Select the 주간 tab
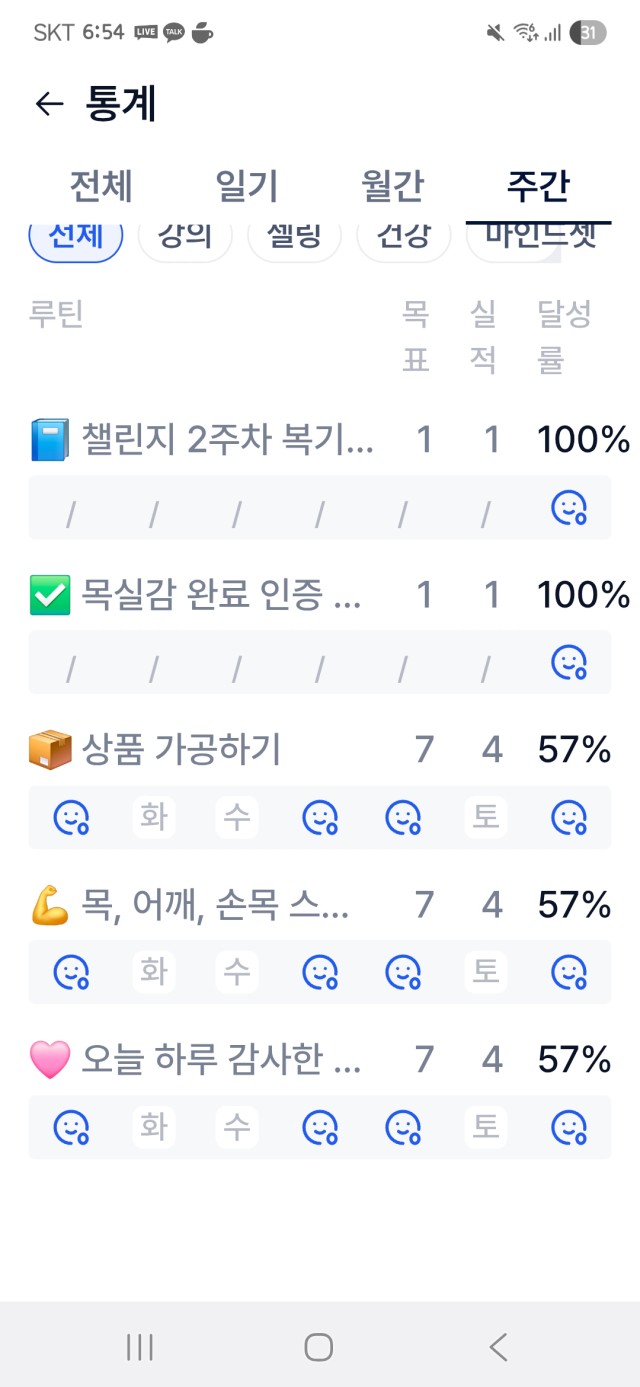 click(538, 186)
